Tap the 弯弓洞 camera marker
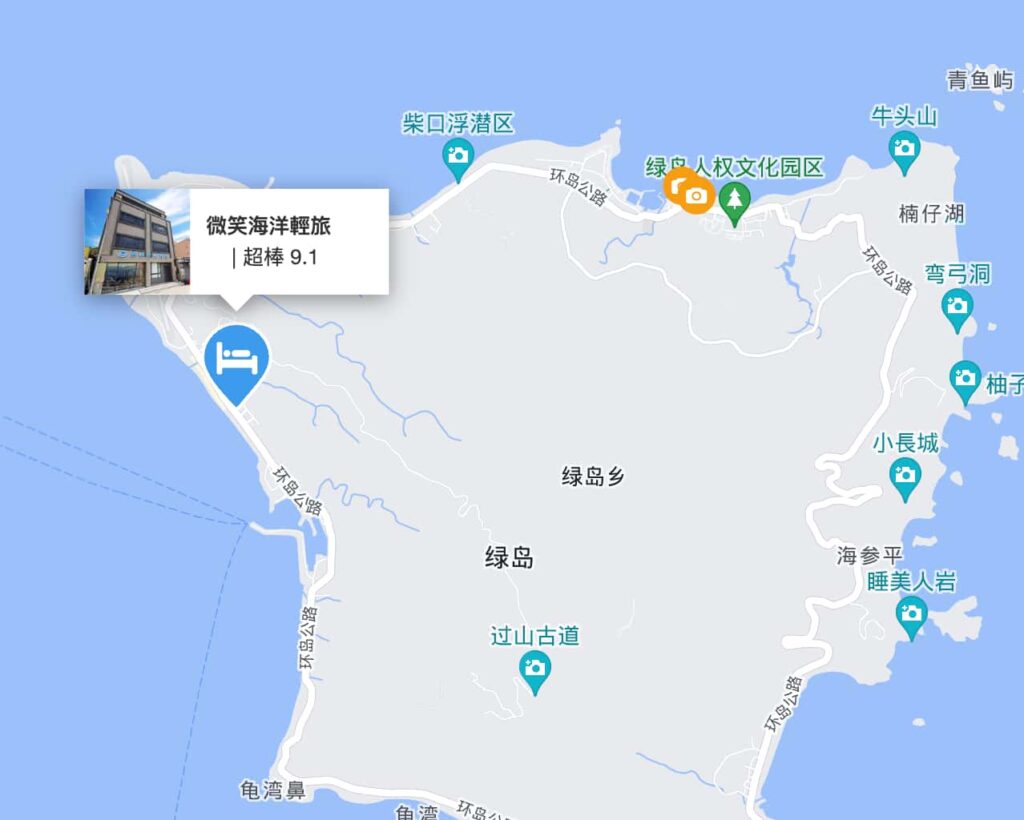The width and height of the screenshot is (1024, 820). point(957,306)
